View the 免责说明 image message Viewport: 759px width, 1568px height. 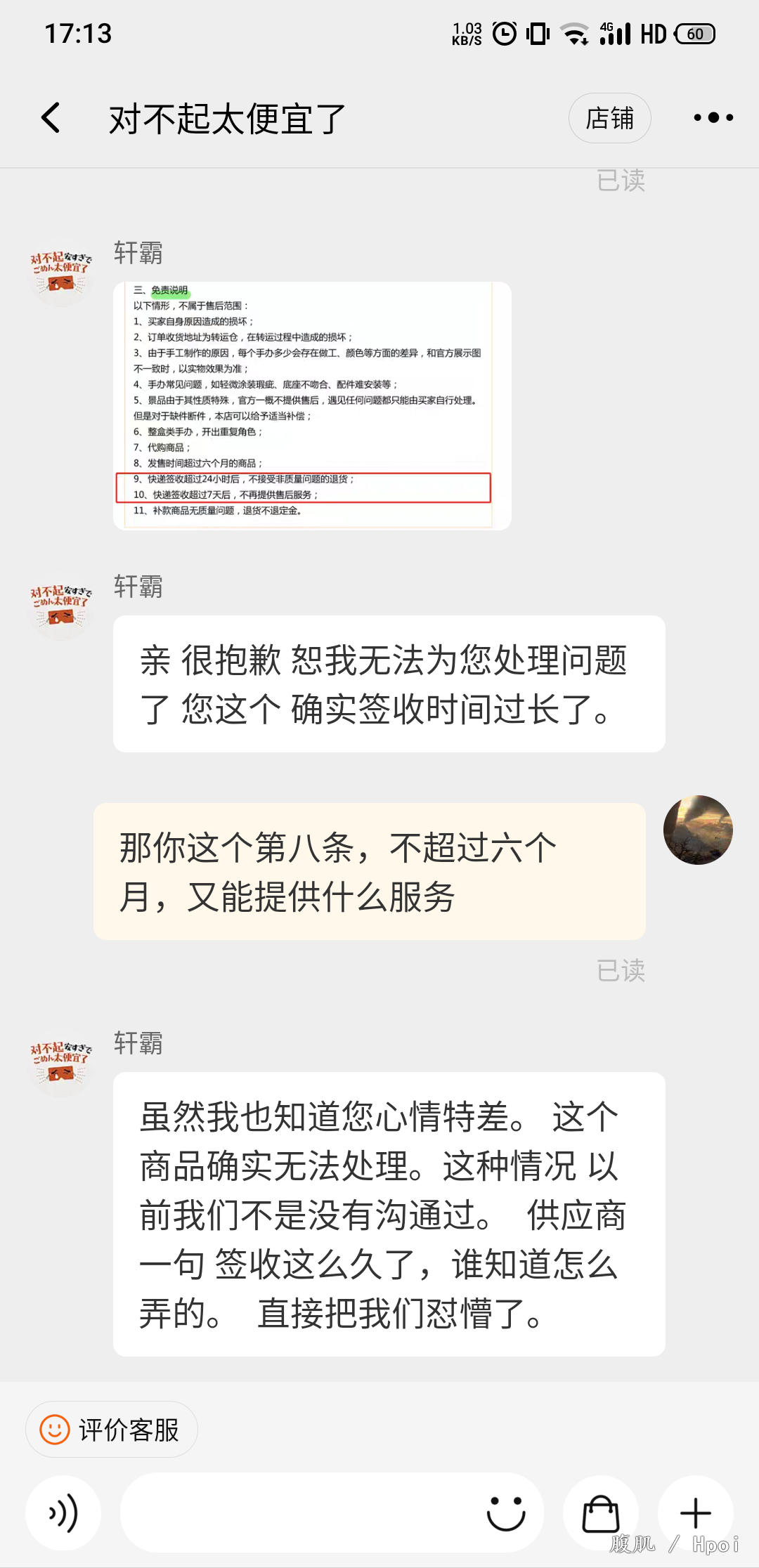point(312,405)
